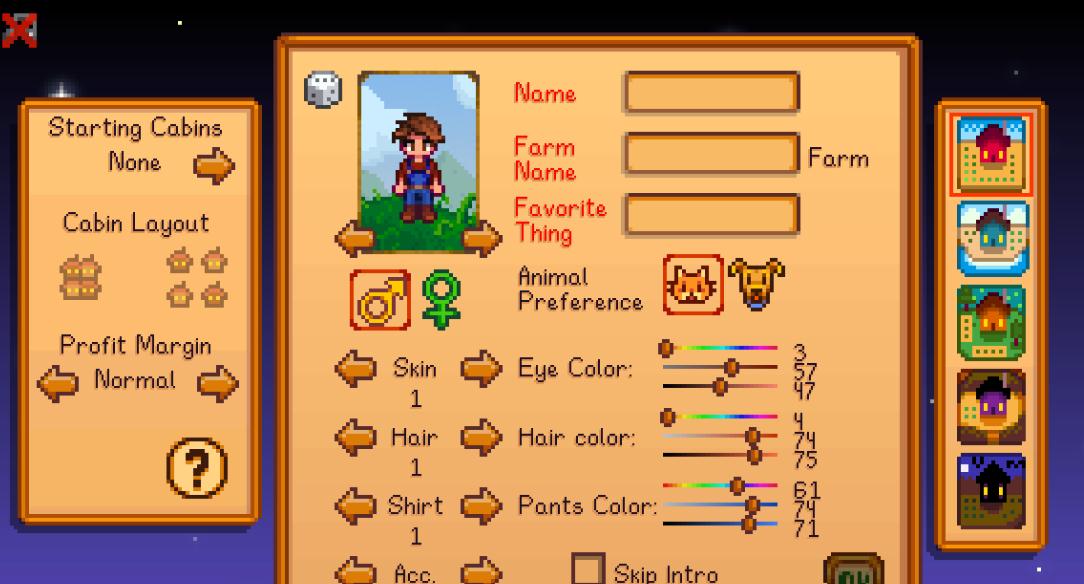This screenshot has height=584, width=1084.
Task: Adjust the top Eye Color hue slider
Action: click(x=666, y=348)
